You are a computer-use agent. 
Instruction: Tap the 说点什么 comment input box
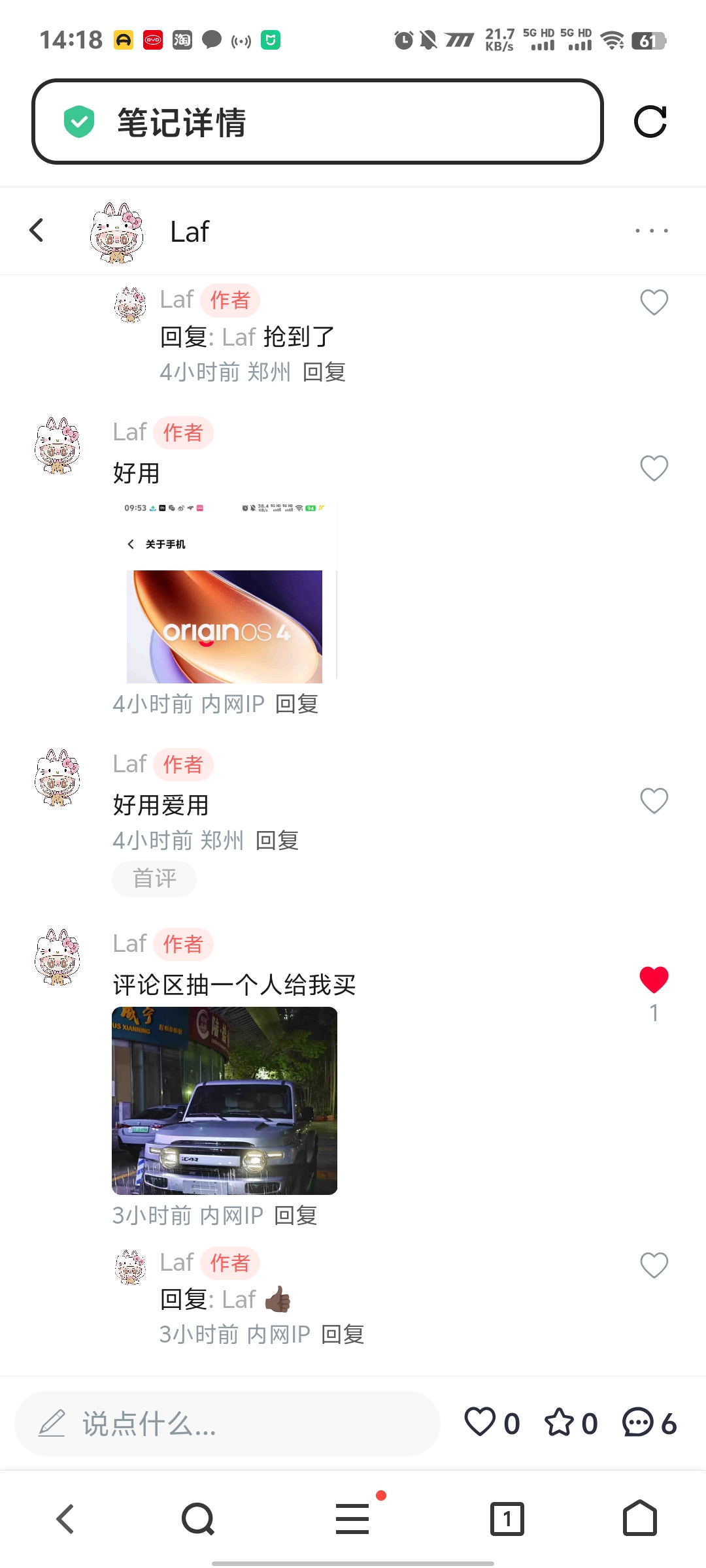coord(227,1424)
